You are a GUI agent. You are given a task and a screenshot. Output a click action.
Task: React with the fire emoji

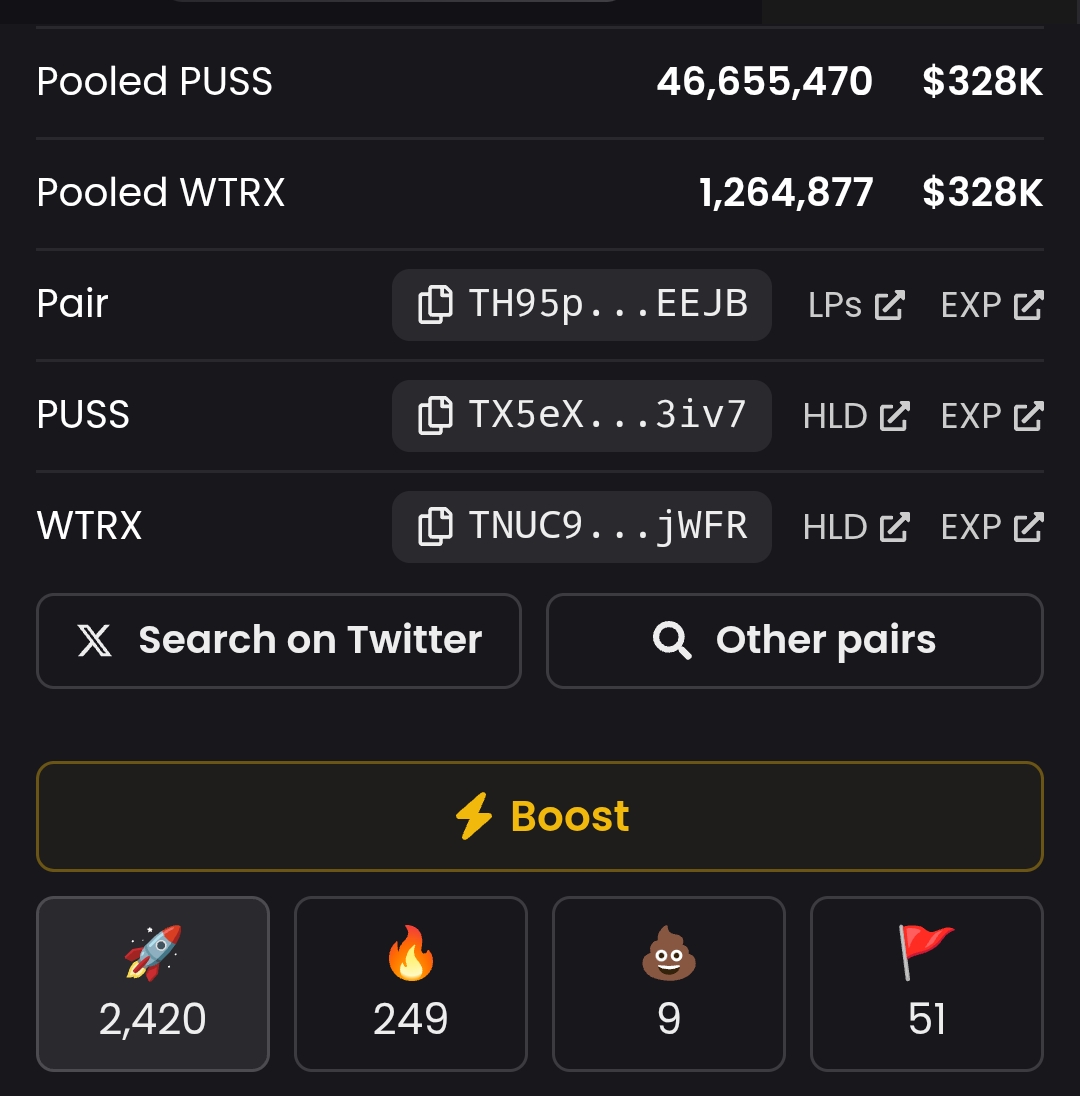[411, 984]
